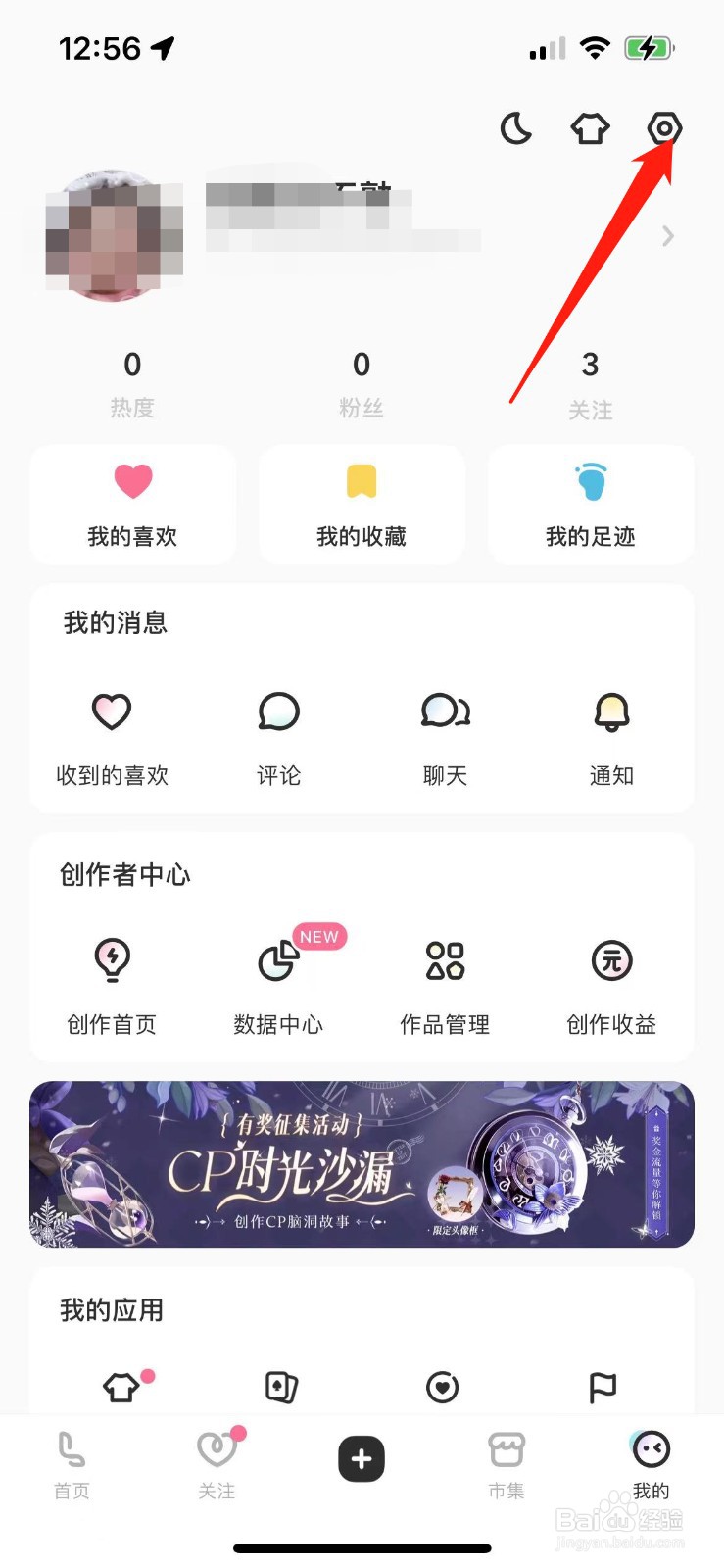Open the T-shirt dress-up icon at top
Viewport: 724px width, 1568px height.
click(x=590, y=128)
